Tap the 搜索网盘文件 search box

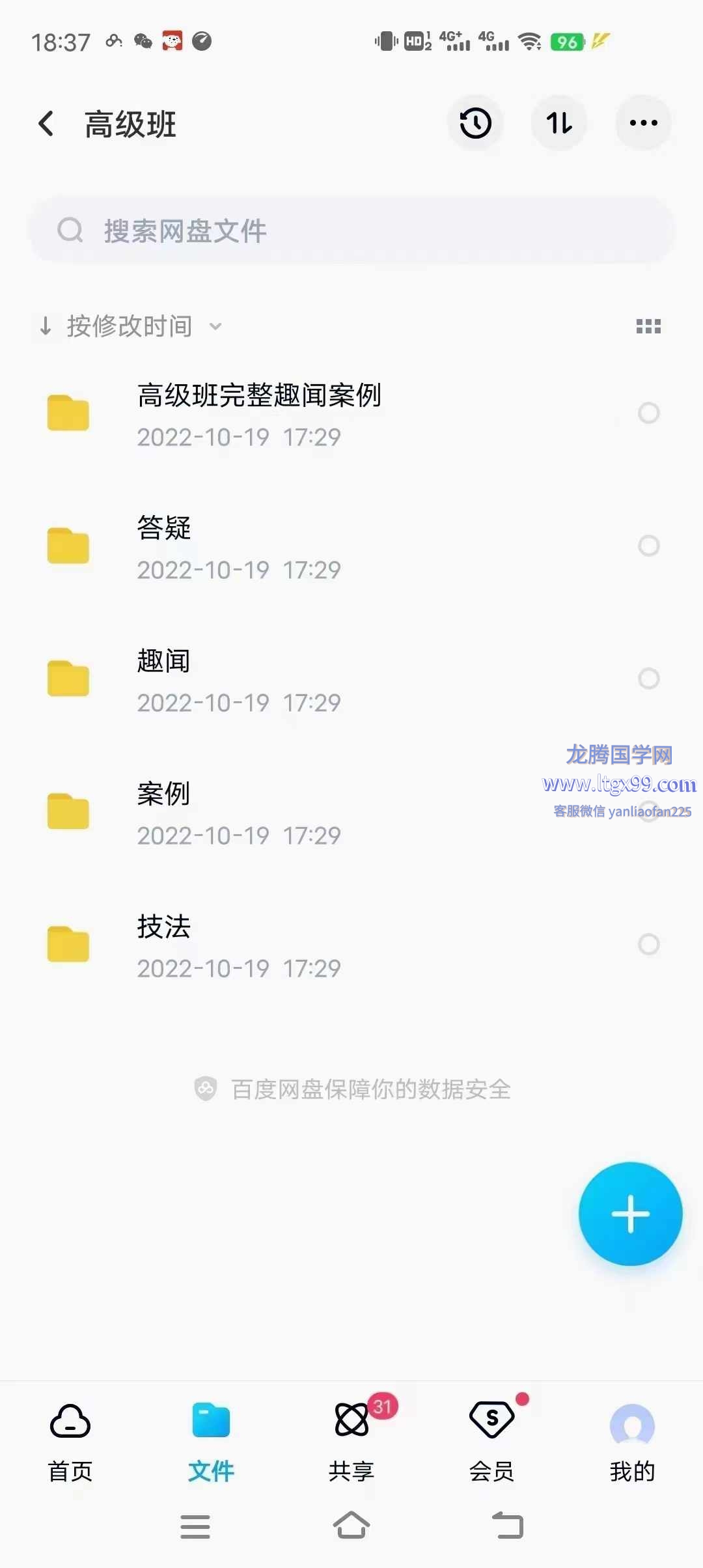[351, 231]
